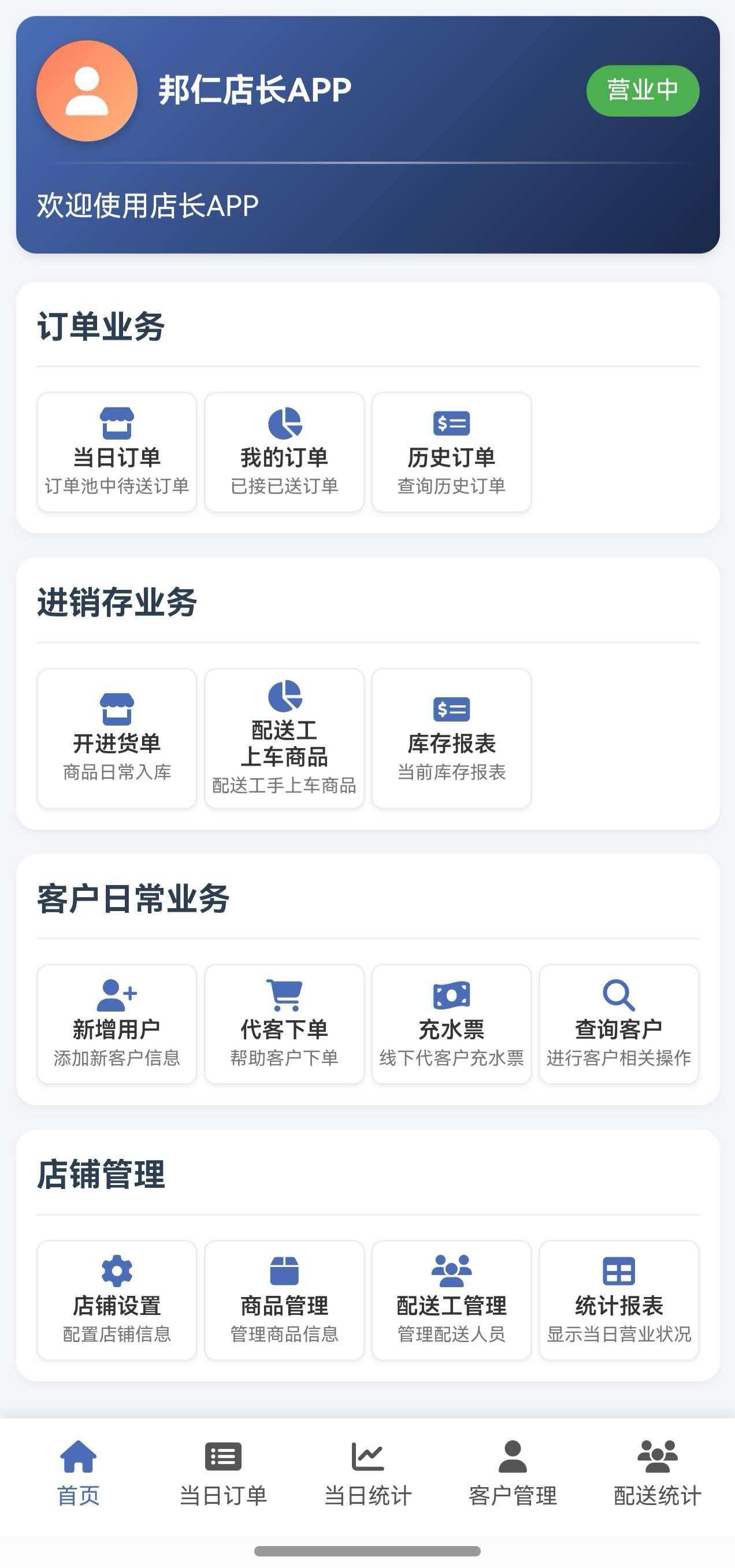Image resolution: width=735 pixels, height=1568 pixels.
Task: Tap the profile avatar icon
Action: pos(87,91)
